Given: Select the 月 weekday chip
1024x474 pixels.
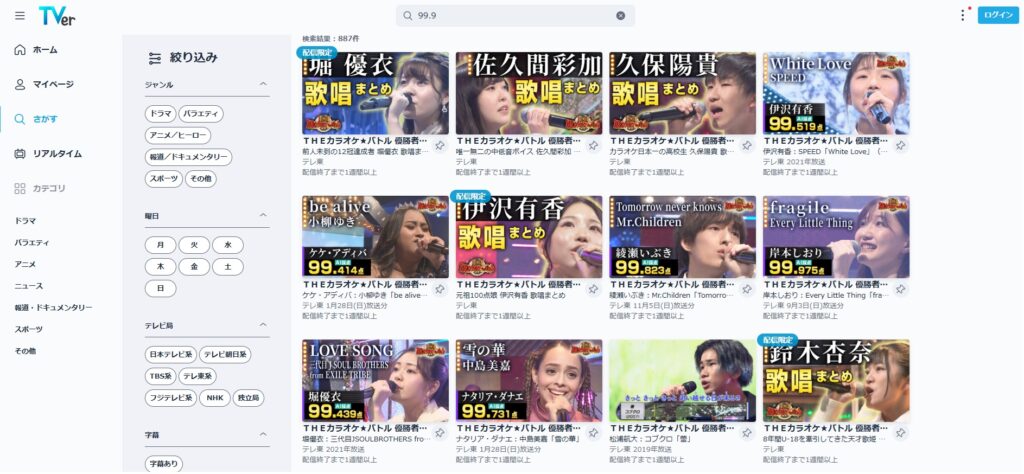Looking at the screenshot, I should [x=160, y=245].
